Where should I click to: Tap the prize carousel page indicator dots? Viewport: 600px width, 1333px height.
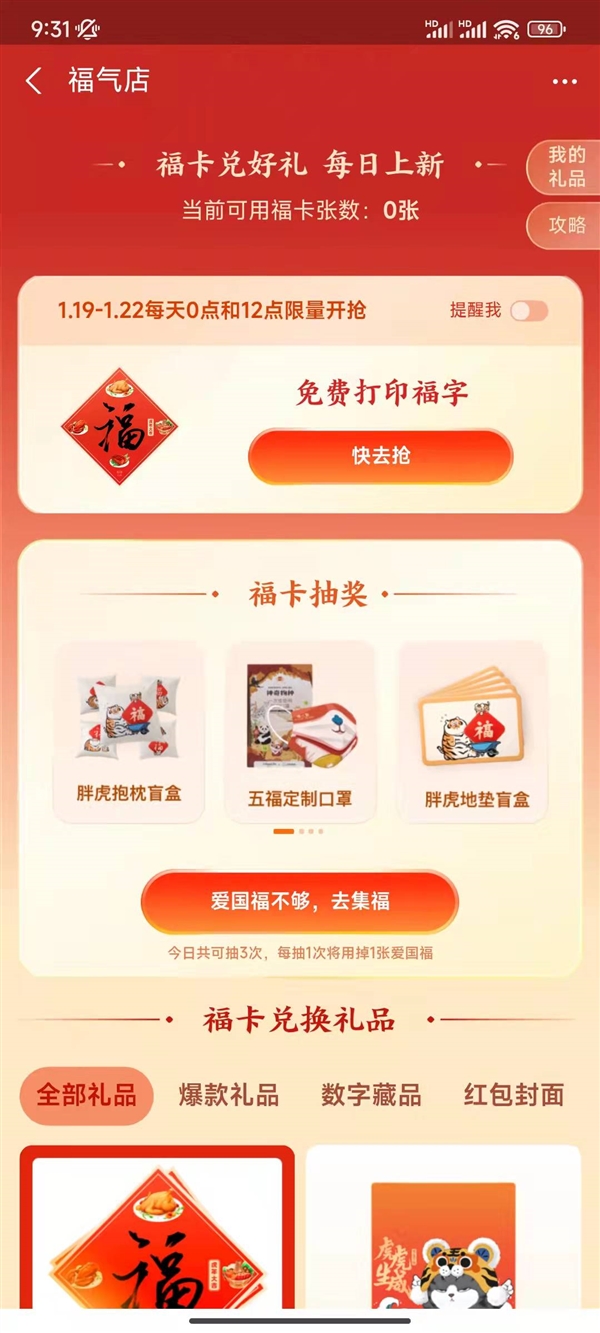click(x=299, y=831)
